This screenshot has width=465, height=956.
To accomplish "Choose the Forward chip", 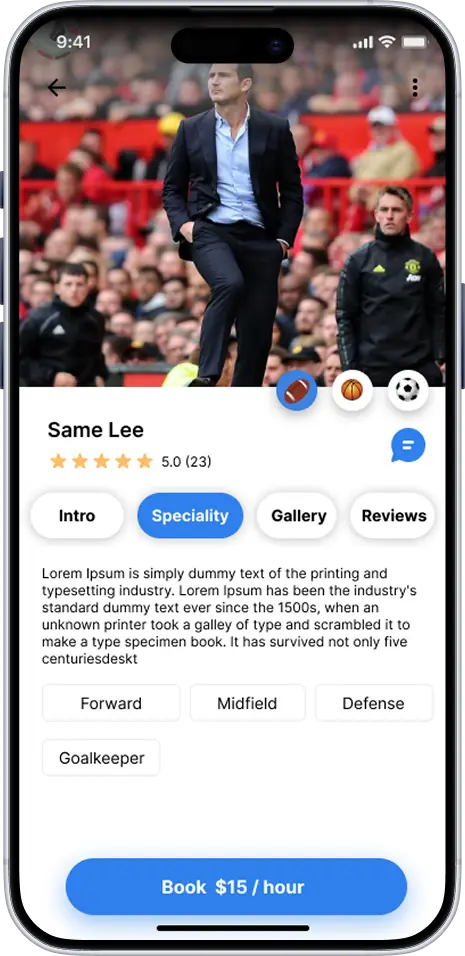I will [111, 703].
